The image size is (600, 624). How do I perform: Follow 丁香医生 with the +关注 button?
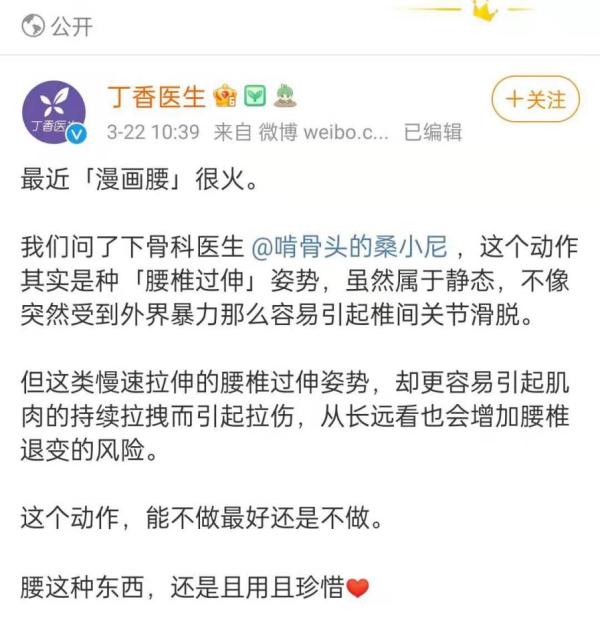535,100
